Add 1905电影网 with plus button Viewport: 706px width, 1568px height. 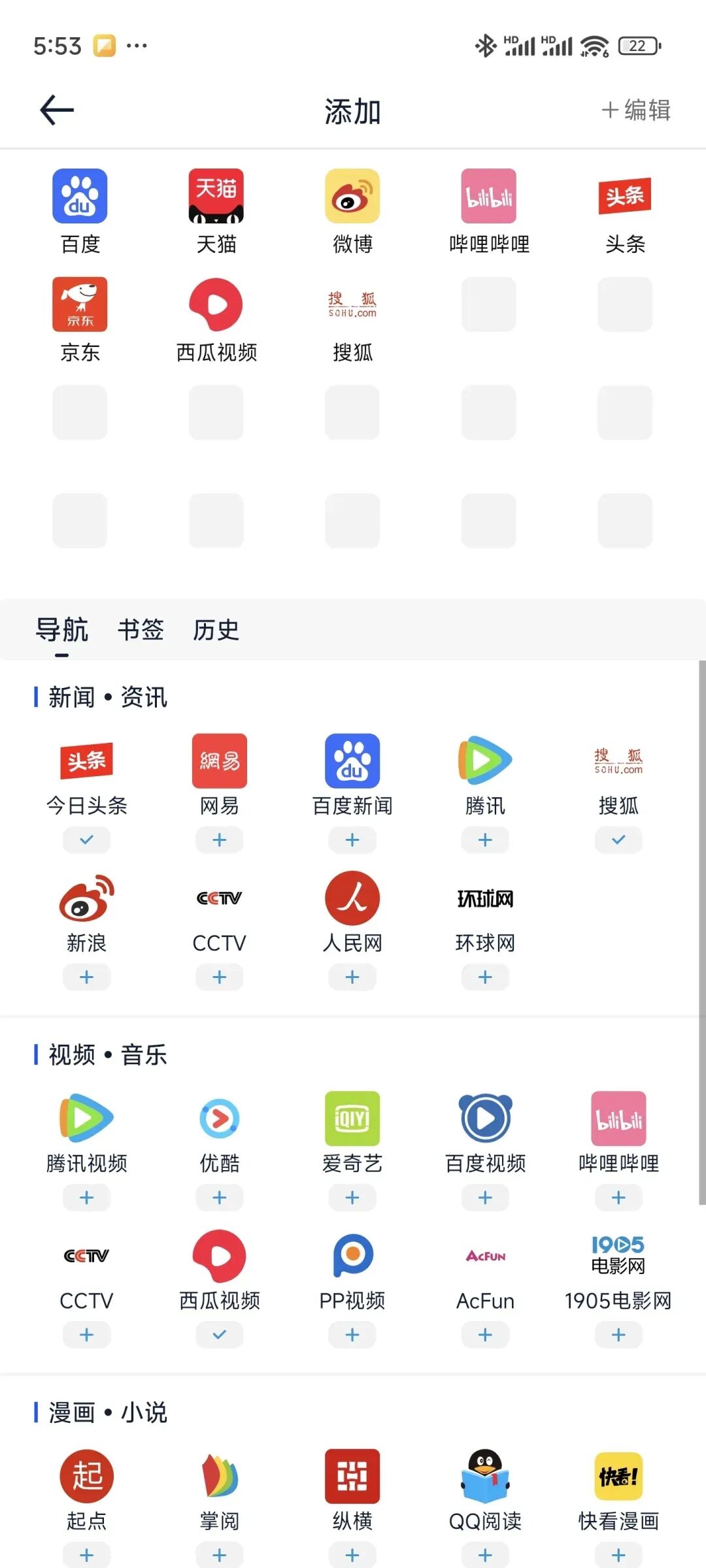pos(618,1335)
